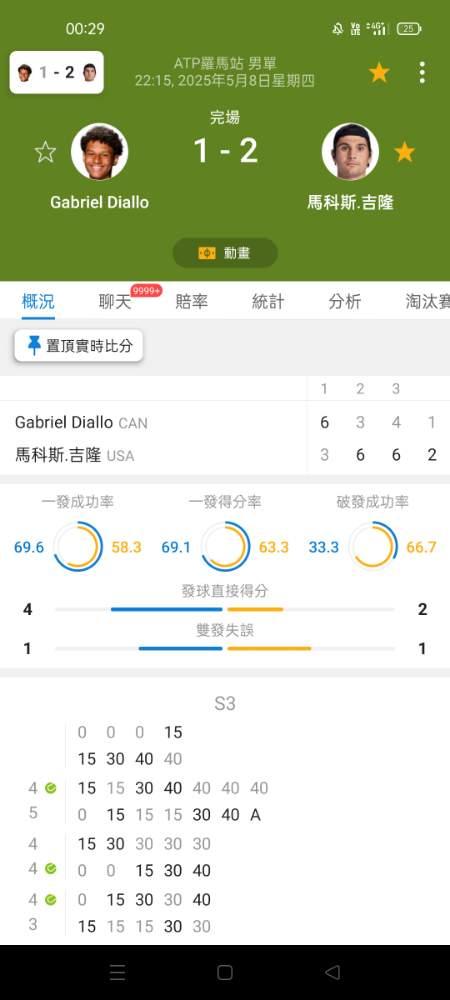Tap the 1 - 2 mini score chip
The image size is (450, 1000).
tap(57, 73)
